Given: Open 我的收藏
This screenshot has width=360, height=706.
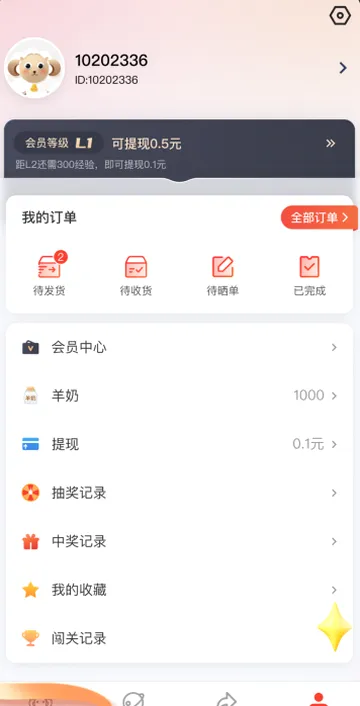Looking at the screenshot, I should (x=179, y=590).
